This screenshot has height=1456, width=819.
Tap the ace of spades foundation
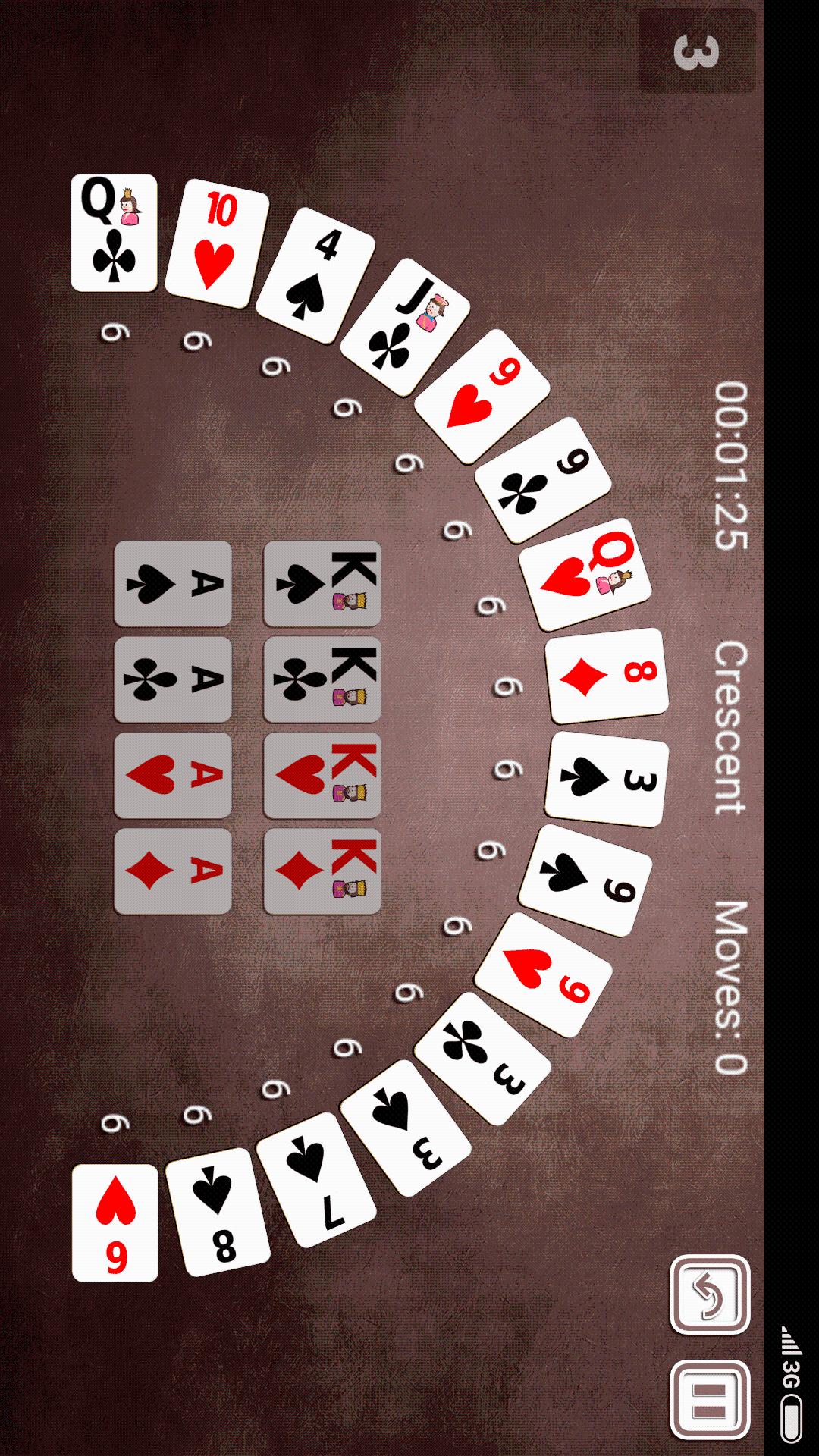[173, 584]
